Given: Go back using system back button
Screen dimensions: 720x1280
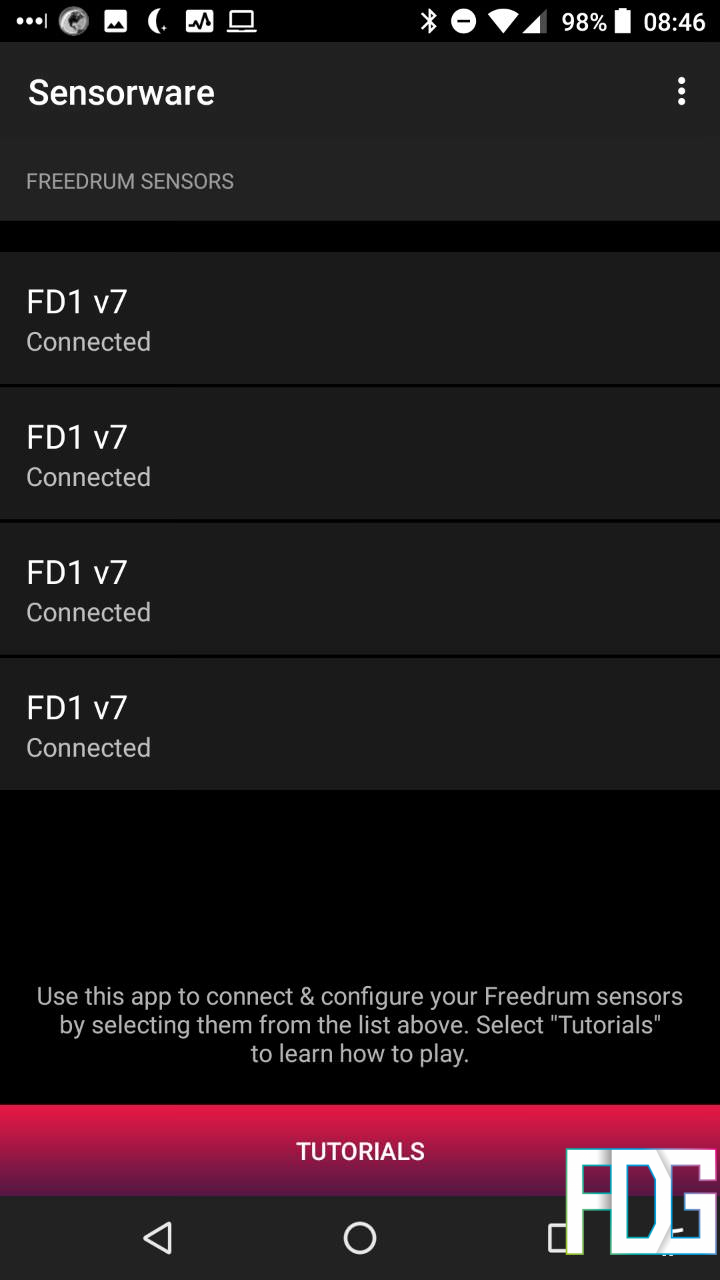Looking at the screenshot, I should coord(158,1238).
